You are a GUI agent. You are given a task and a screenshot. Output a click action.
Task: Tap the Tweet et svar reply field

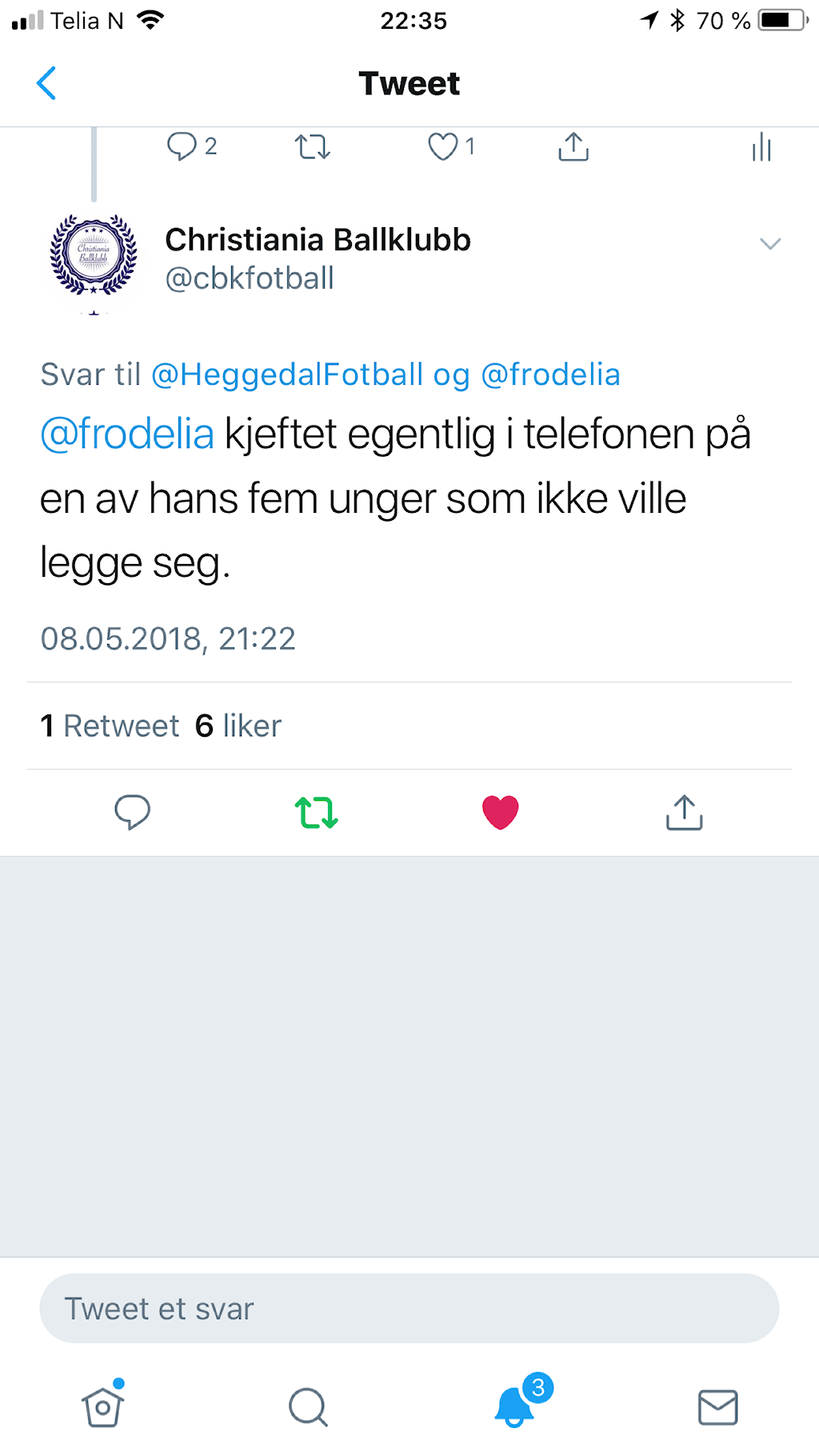click(409, 1309)
